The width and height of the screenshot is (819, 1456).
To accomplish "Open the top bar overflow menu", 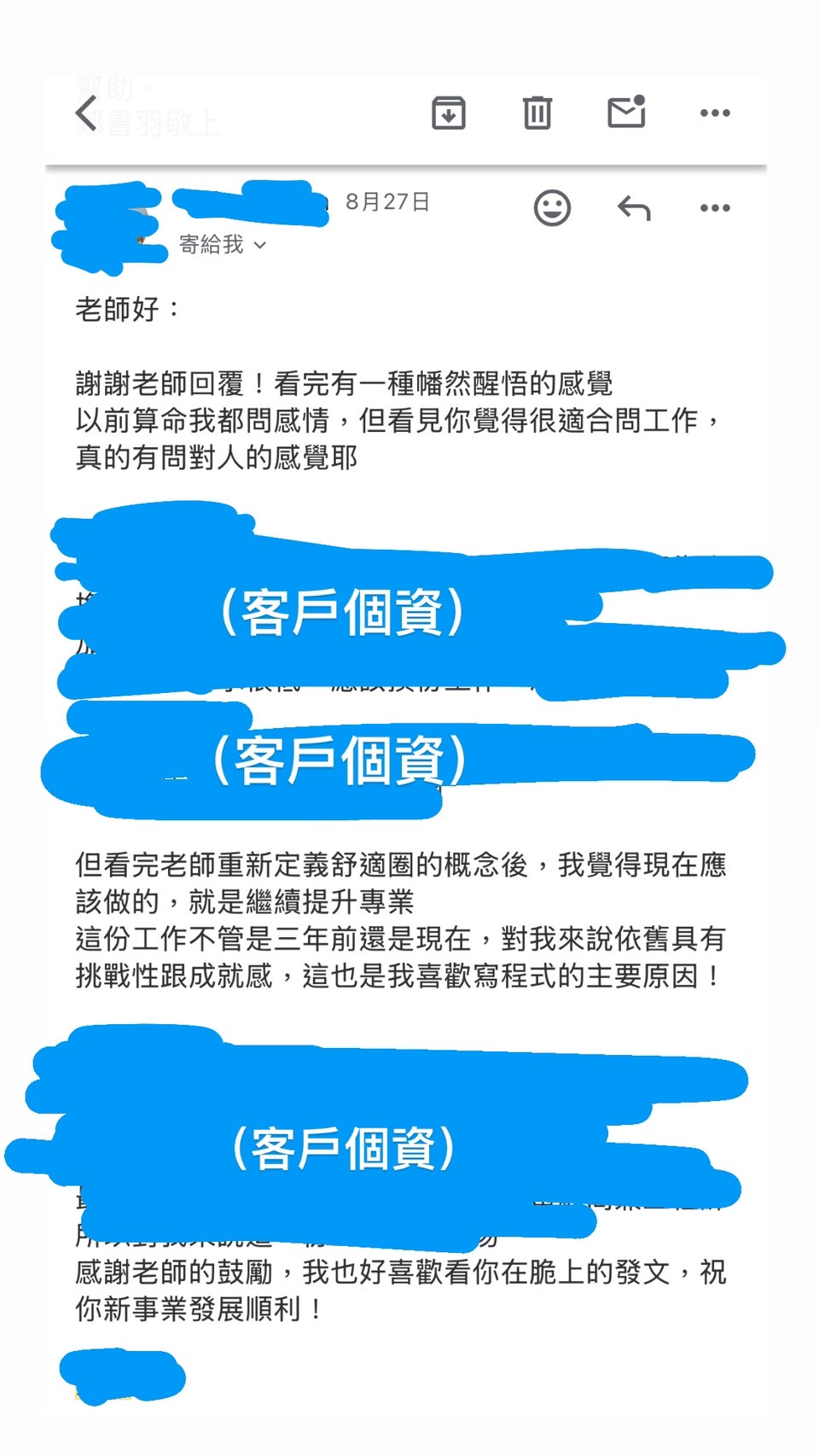I will click(715, 113).
